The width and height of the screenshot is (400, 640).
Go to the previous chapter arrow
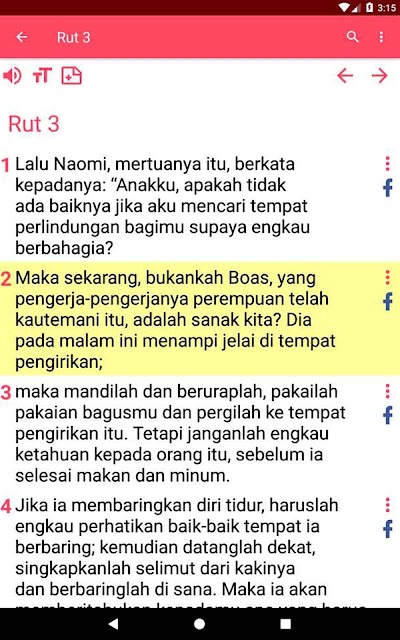[345, 76]
